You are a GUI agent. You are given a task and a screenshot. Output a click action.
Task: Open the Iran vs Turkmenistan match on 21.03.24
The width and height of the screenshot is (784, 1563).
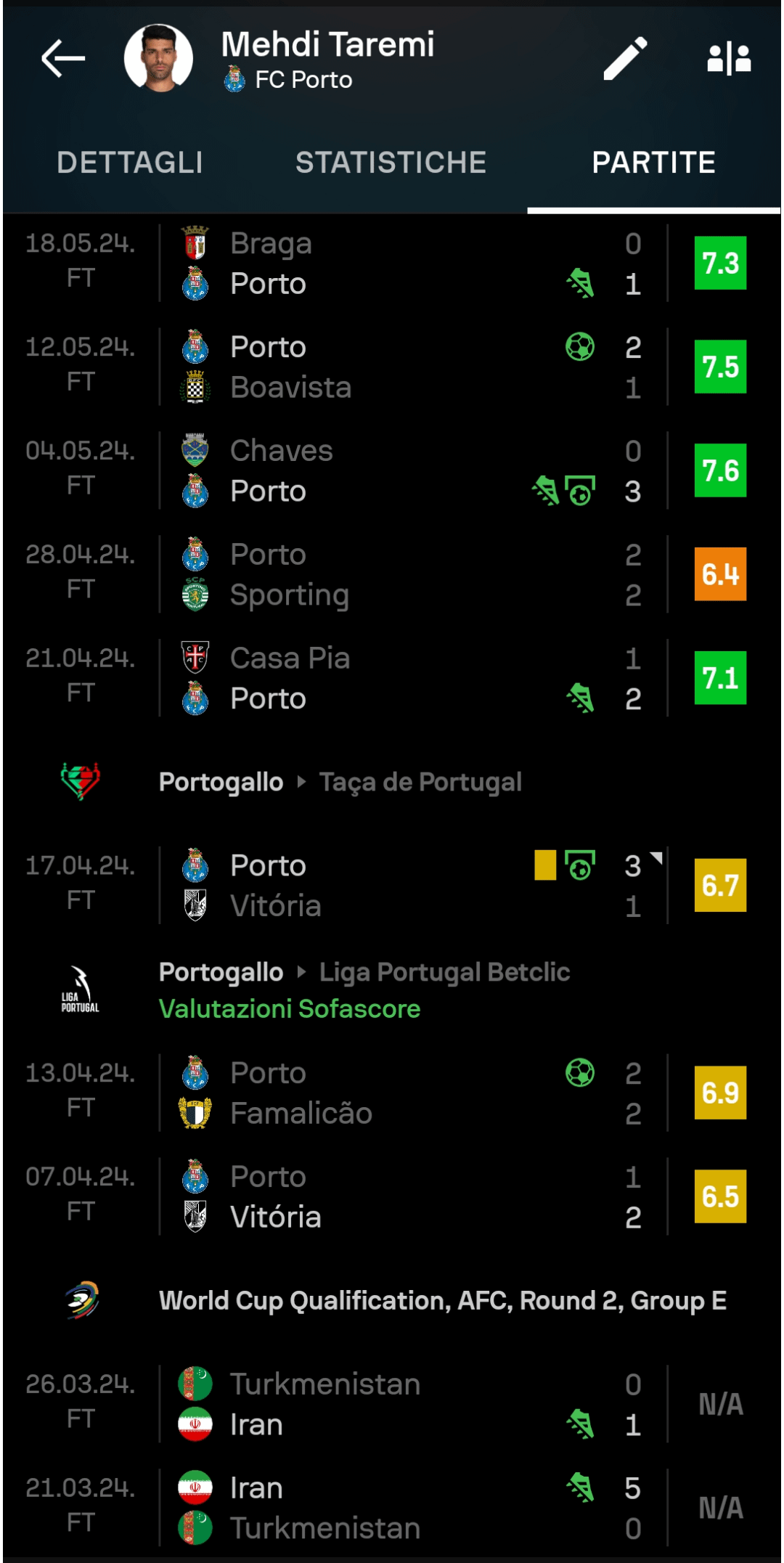392,1508
